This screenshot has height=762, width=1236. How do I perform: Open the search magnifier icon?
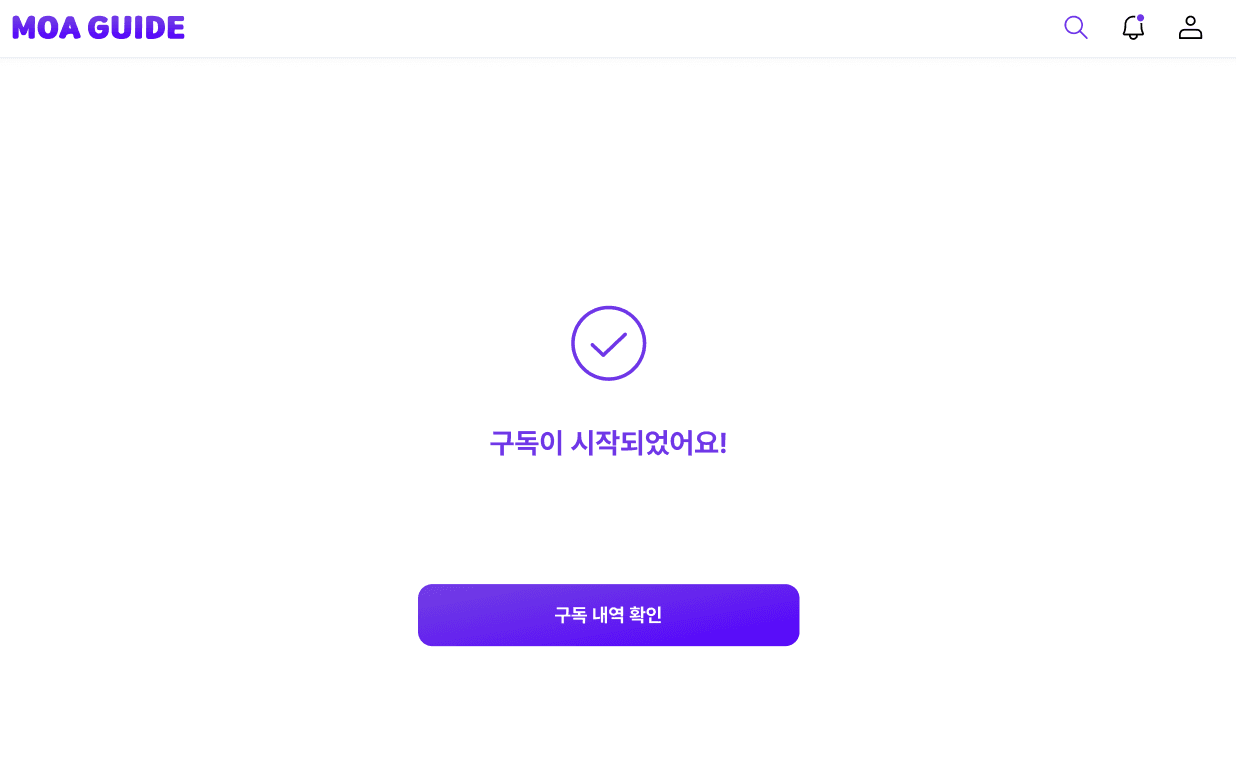pos(1076,28)
